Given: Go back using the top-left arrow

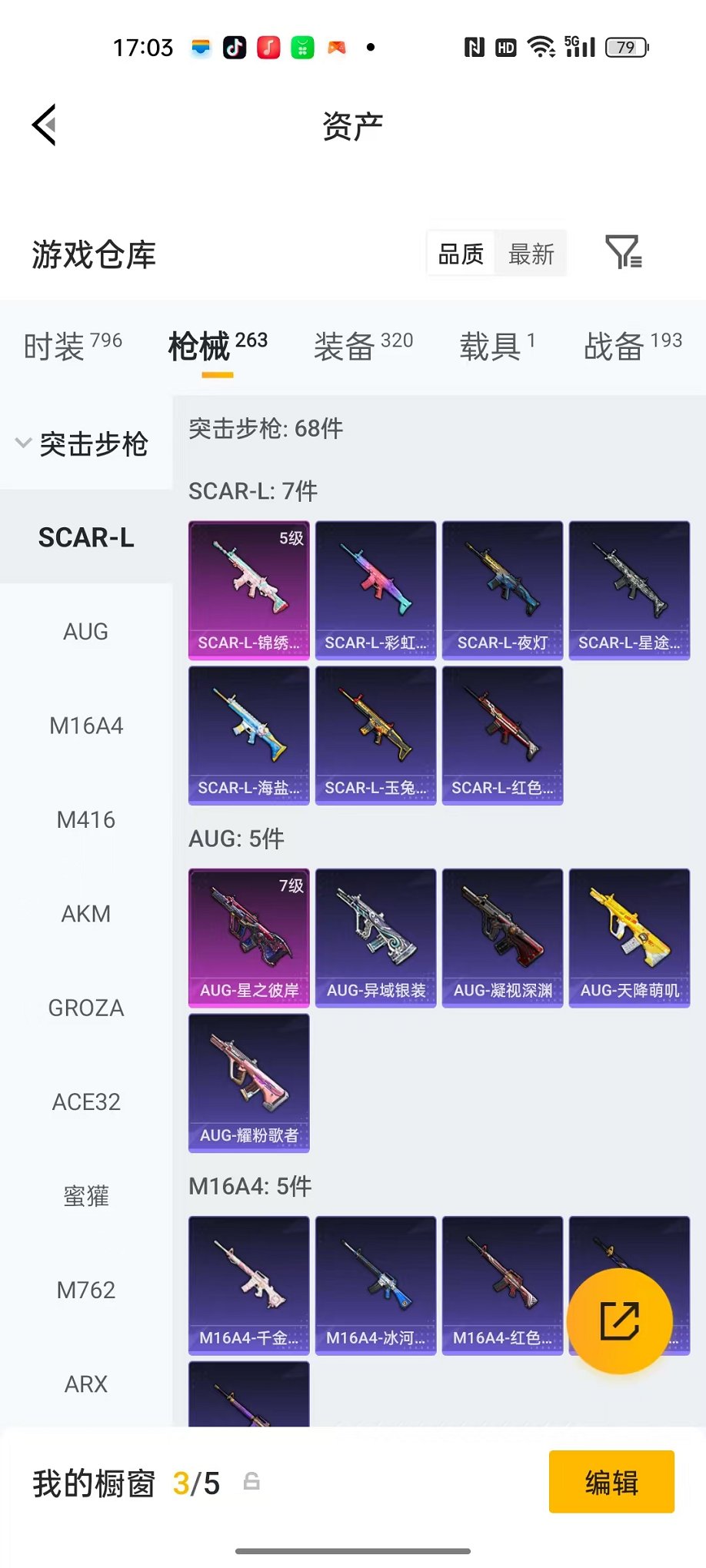Looking at the screenshot, I should (x=44, y=125).
